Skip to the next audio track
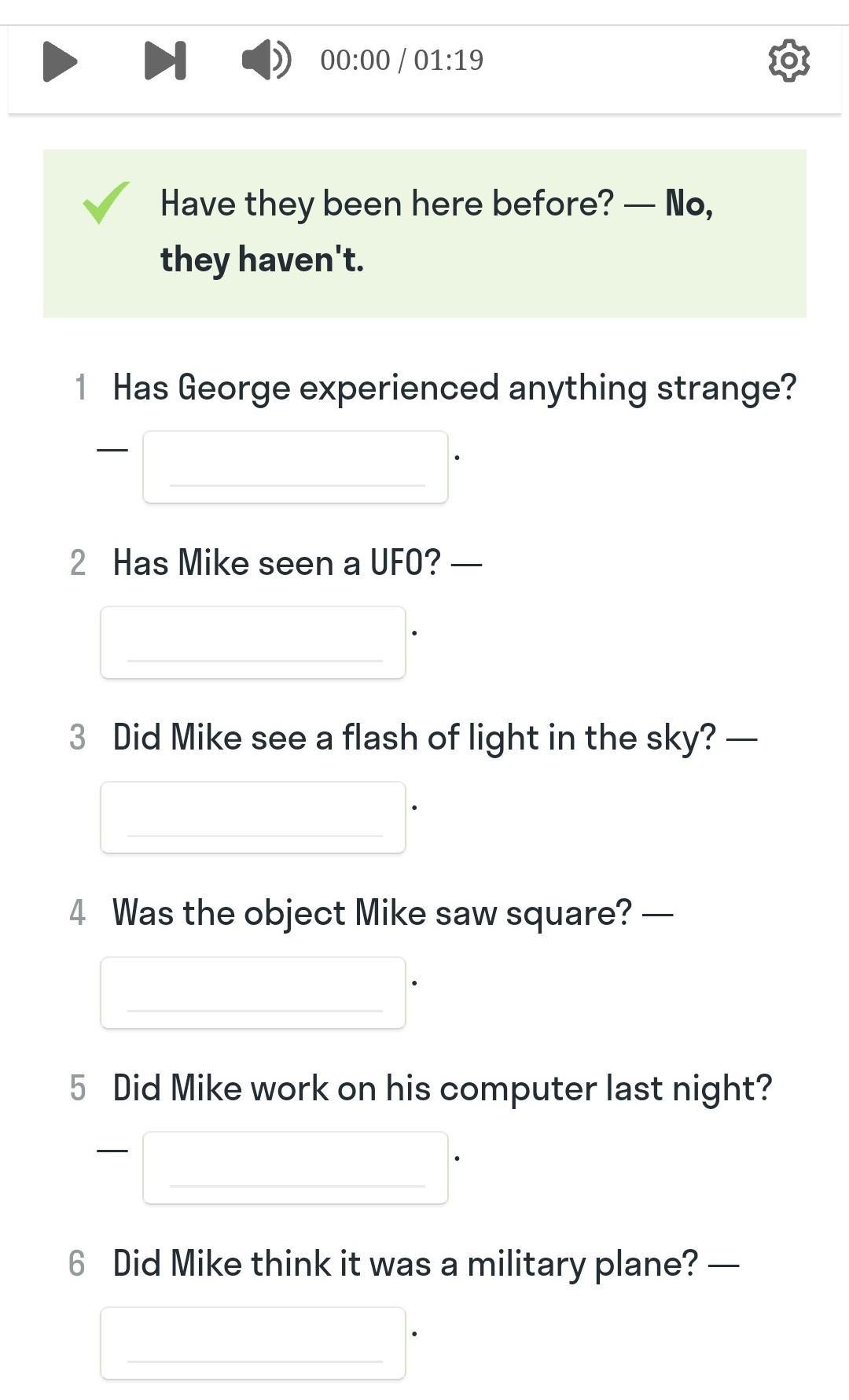849x1400 pixels. point(165,61)
